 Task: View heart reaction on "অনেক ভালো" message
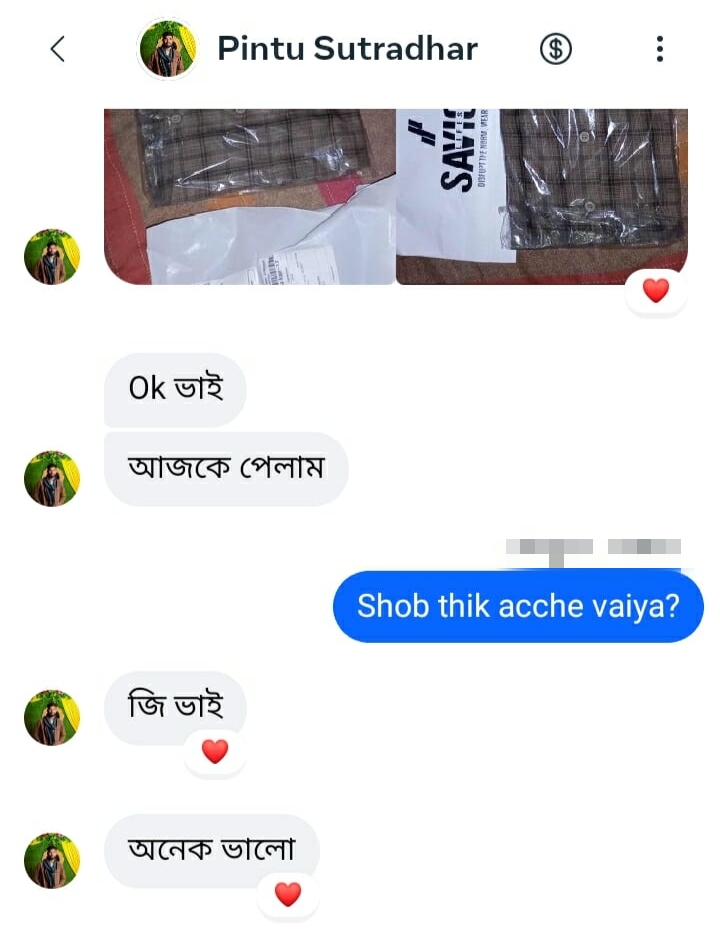[x=288, y=894]
